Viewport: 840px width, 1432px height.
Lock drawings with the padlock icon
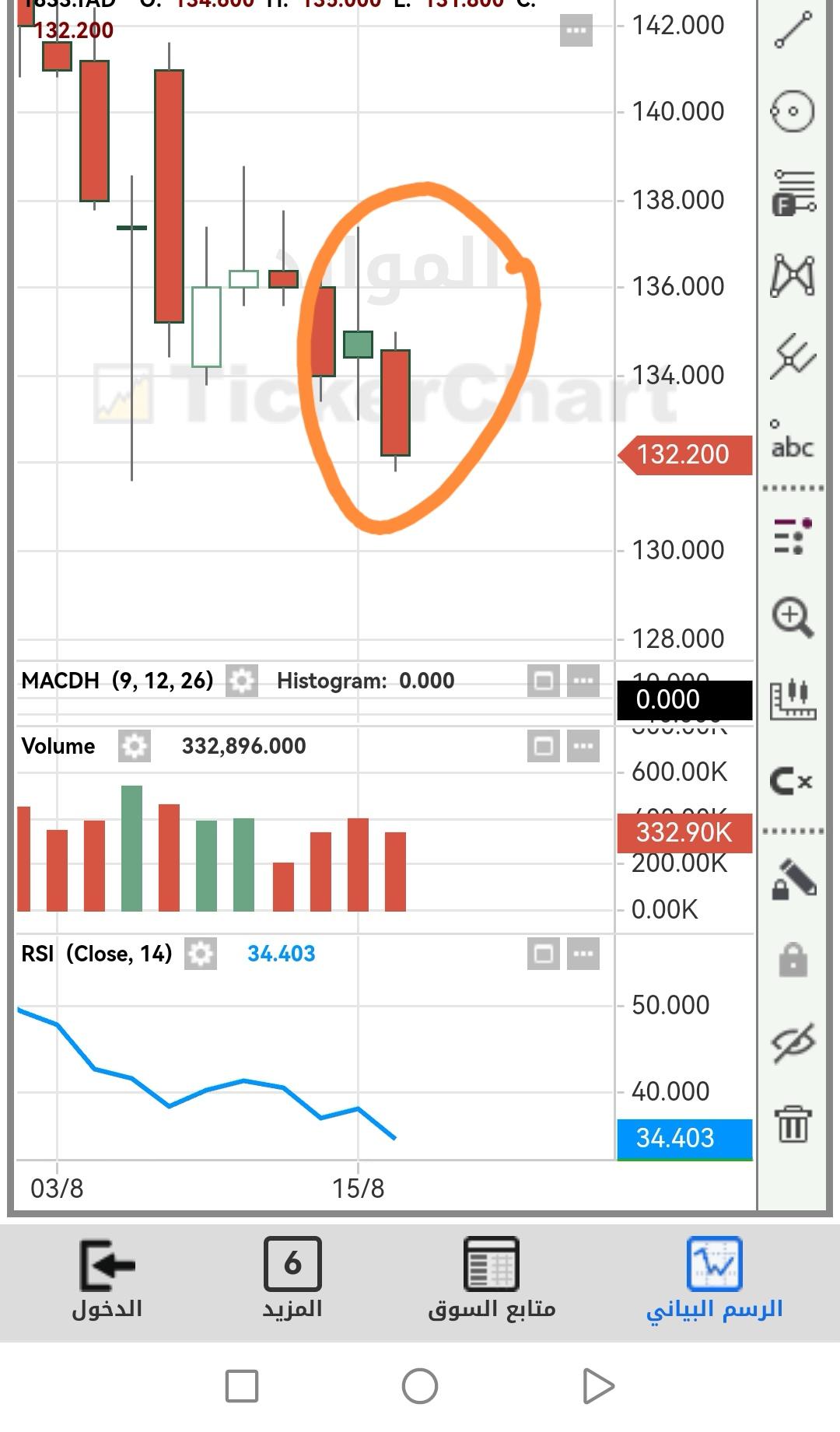[793, 961]
